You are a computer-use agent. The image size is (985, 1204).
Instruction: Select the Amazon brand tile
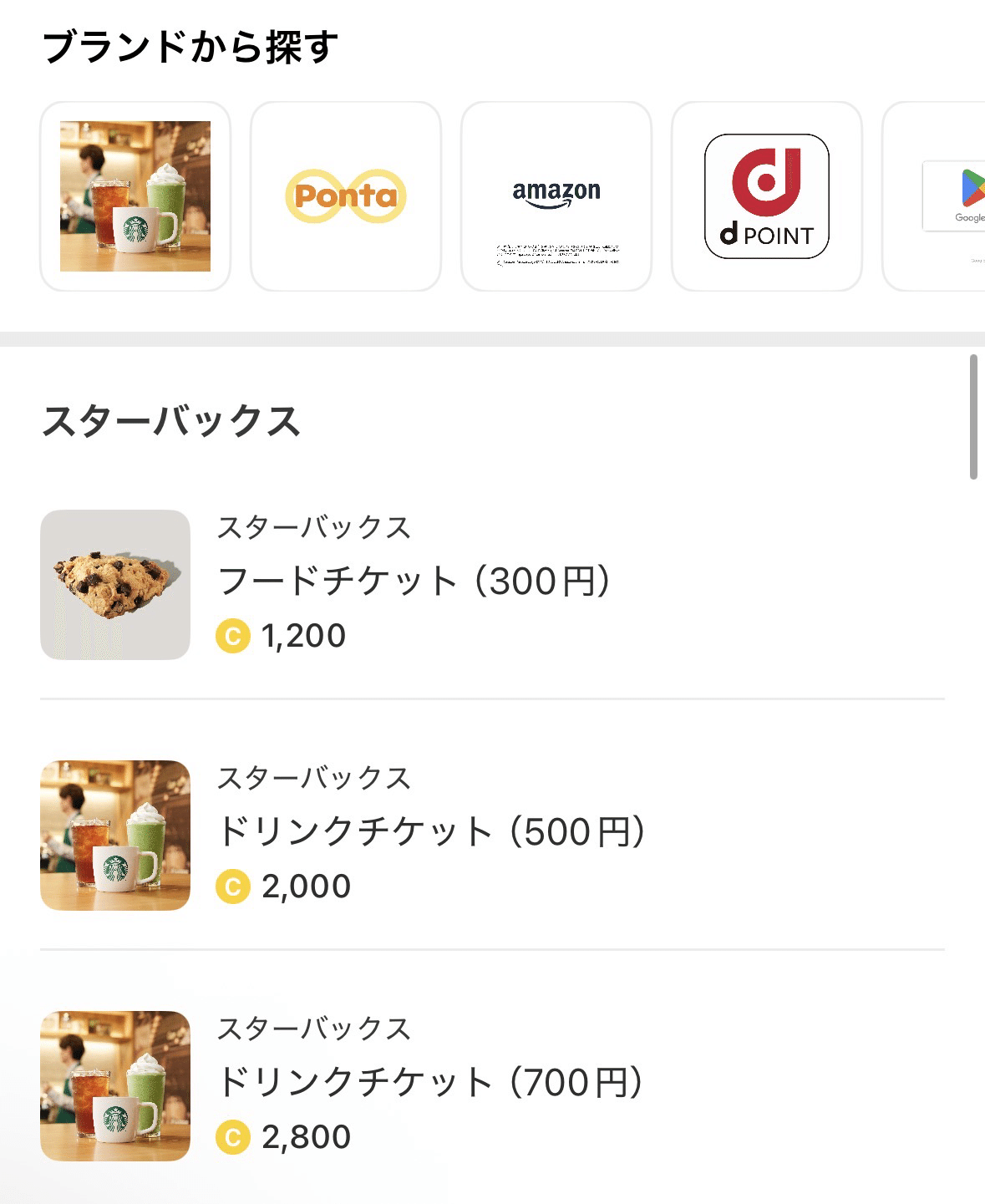(x=556, y=196)
